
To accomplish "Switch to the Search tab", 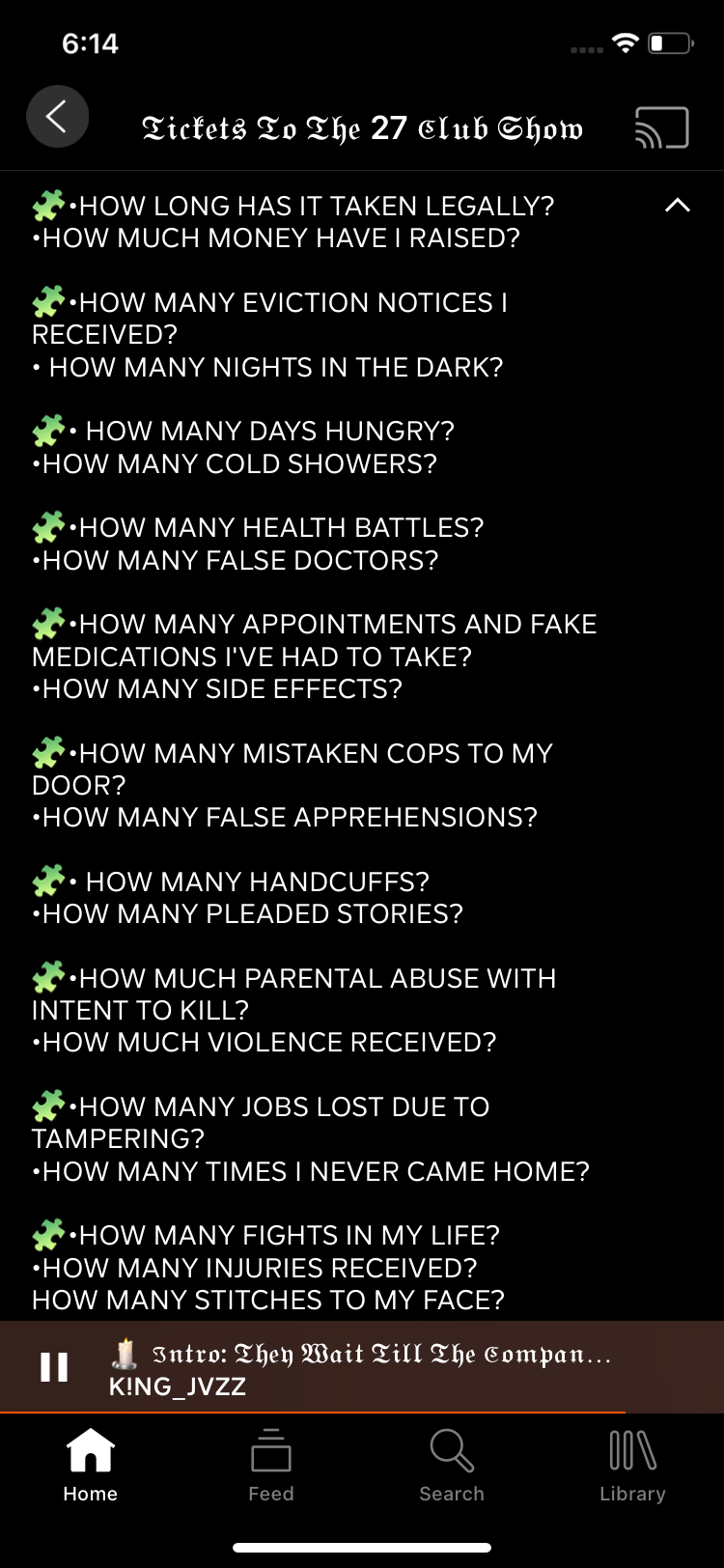I will coord(452,1465).
